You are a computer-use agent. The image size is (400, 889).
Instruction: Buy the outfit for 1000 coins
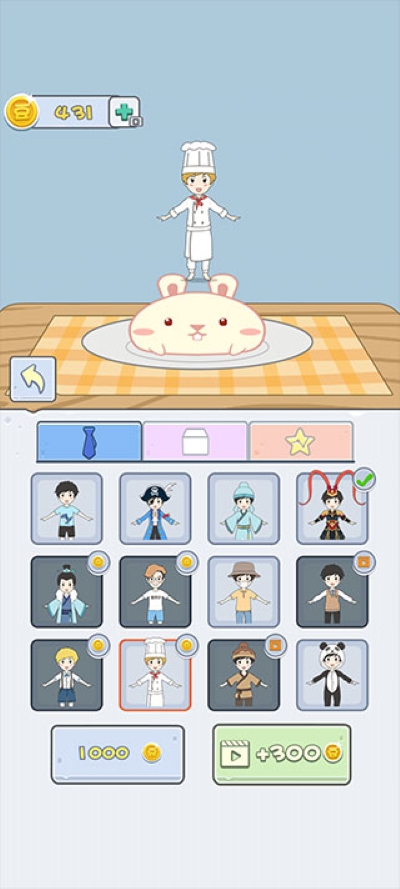(118, 754)
